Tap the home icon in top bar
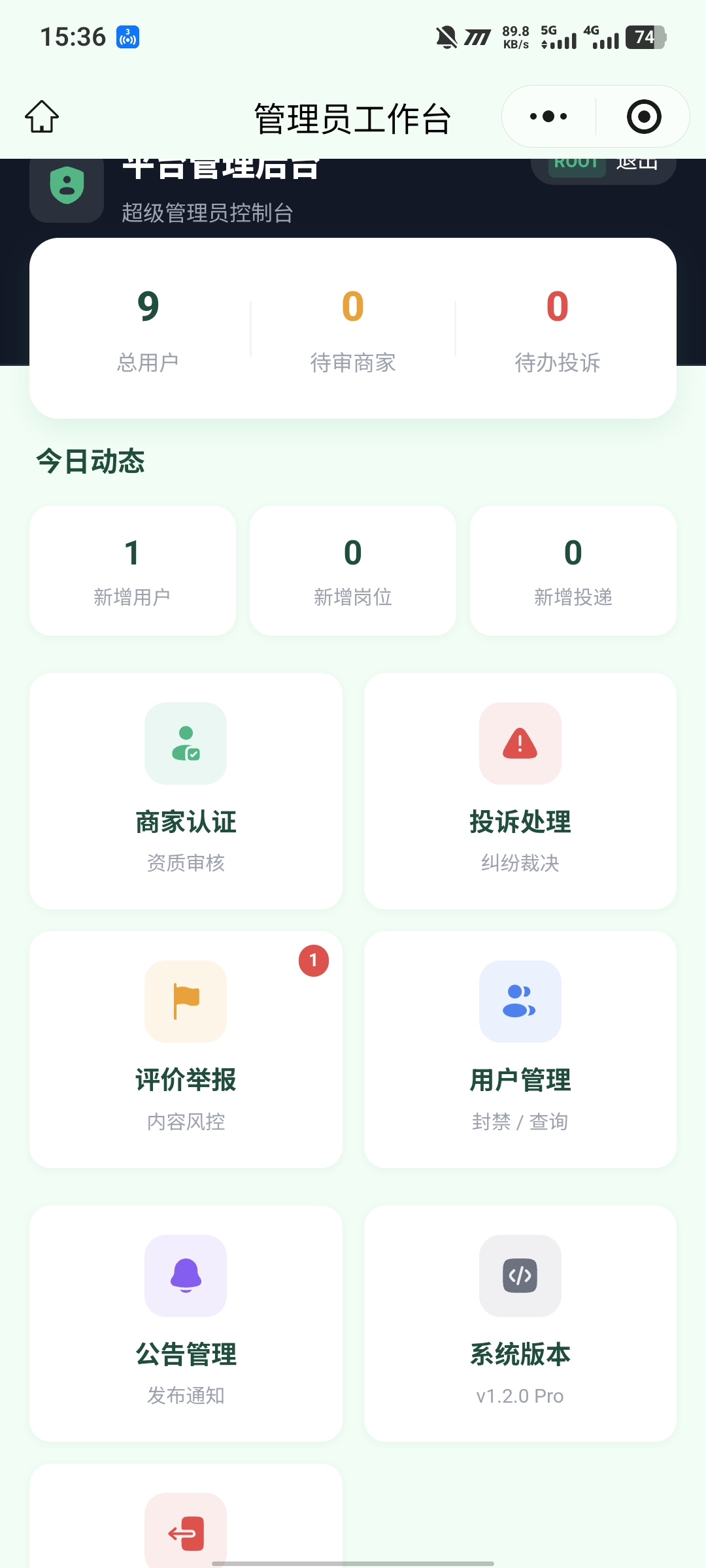The width and height of the screenshot is (706, 1568). click(41, 116)
